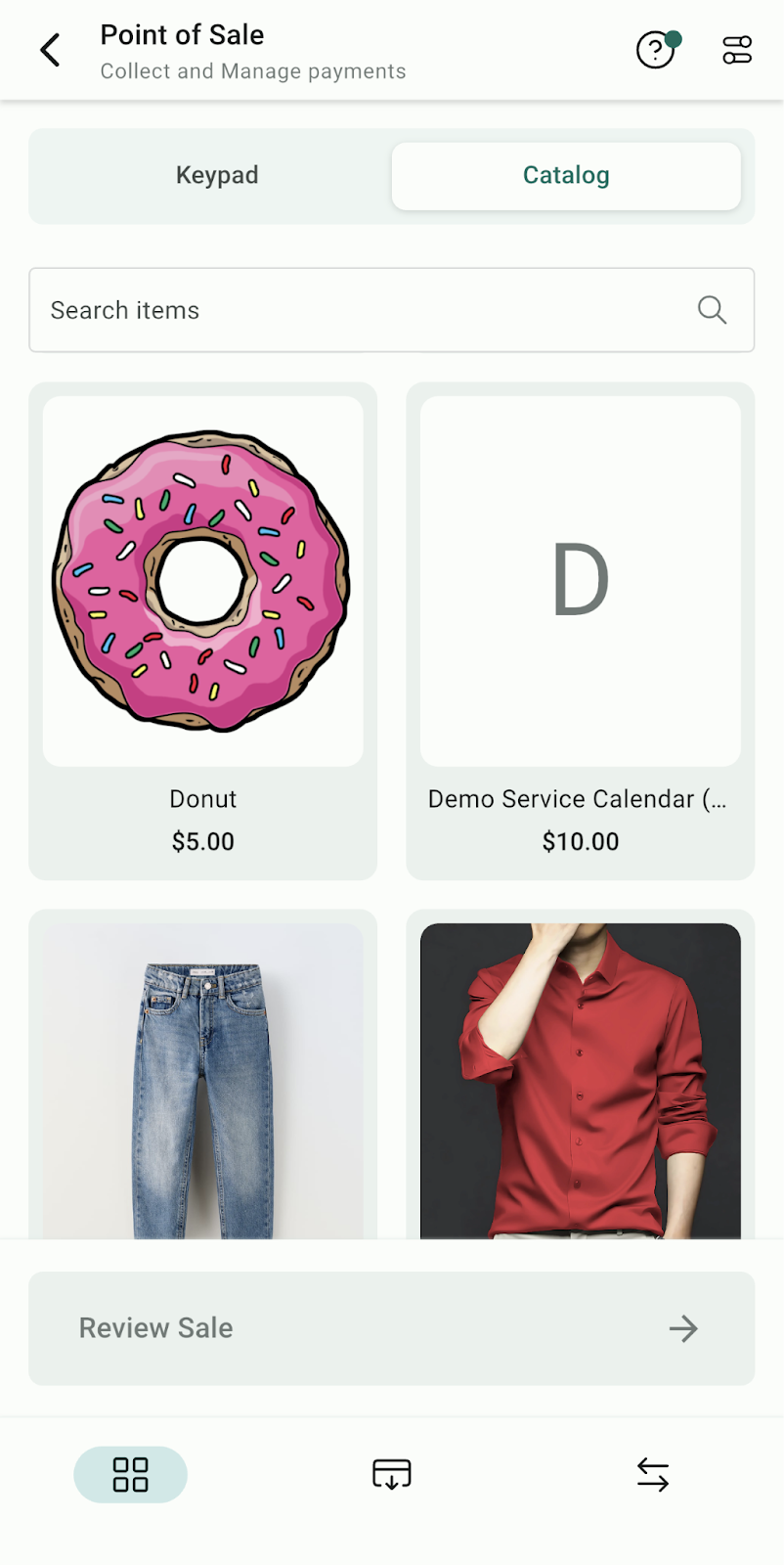Select the Demo Service Calendar item
This screenshot has width=784, height=1565.
click(x=580, y=630)
